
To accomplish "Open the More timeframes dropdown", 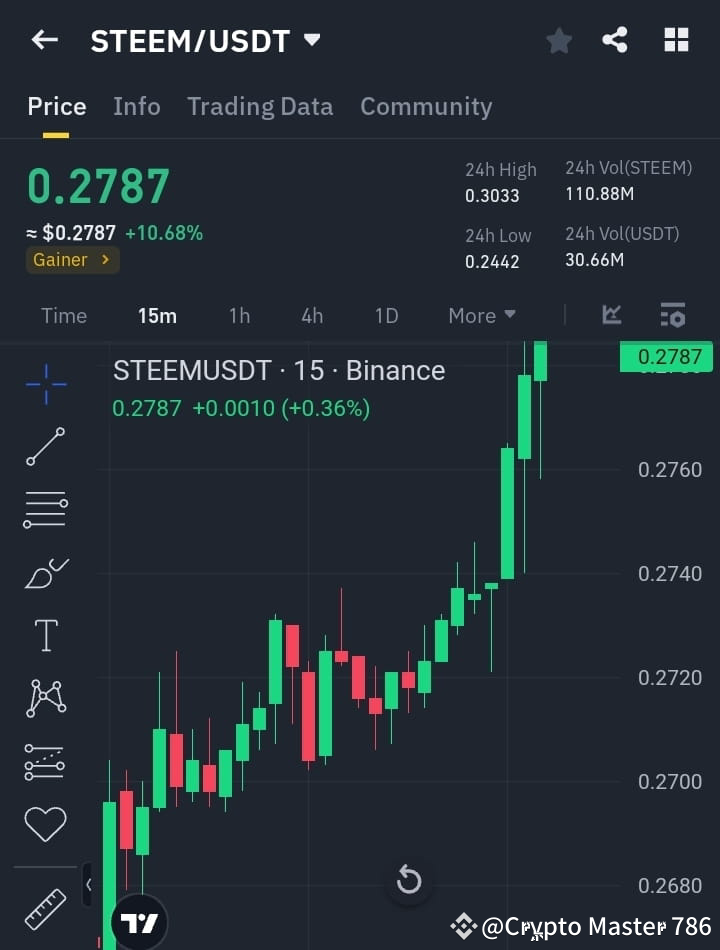I will pyautogui.click(x=481, y=315).
